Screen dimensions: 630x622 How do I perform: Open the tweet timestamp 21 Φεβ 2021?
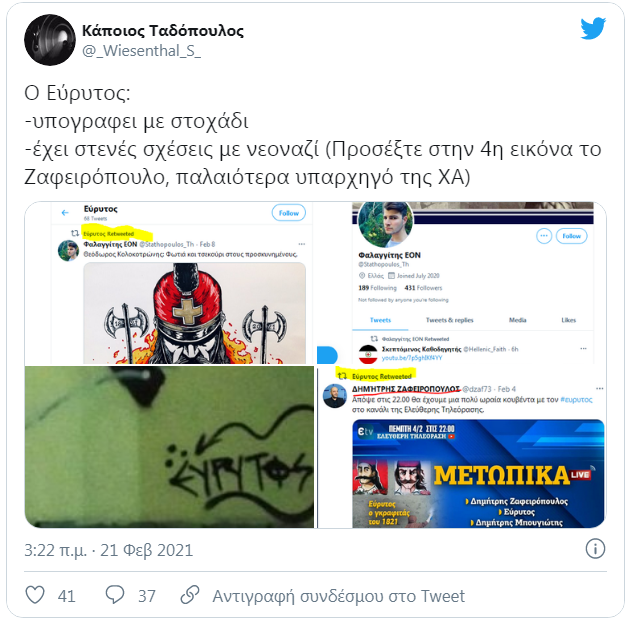tap(109, 550)
